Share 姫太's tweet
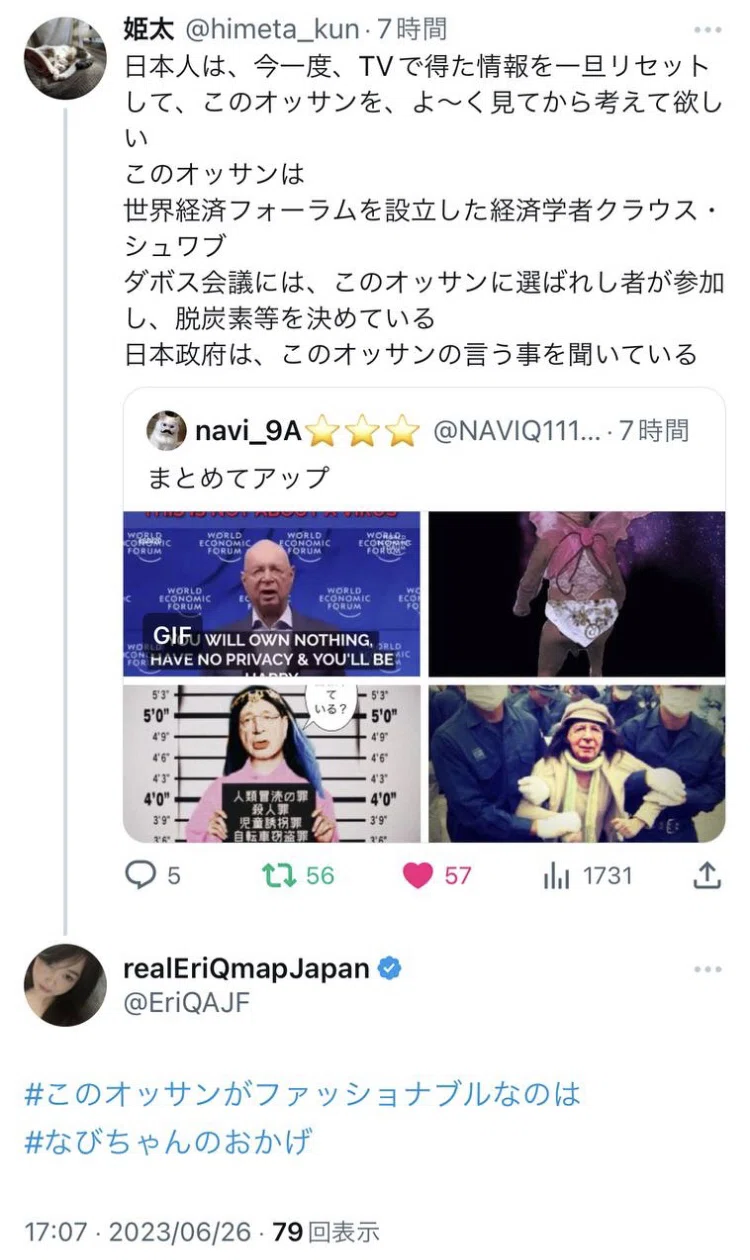Screen dimensions: 750x1260 click(x=707, y=875)
